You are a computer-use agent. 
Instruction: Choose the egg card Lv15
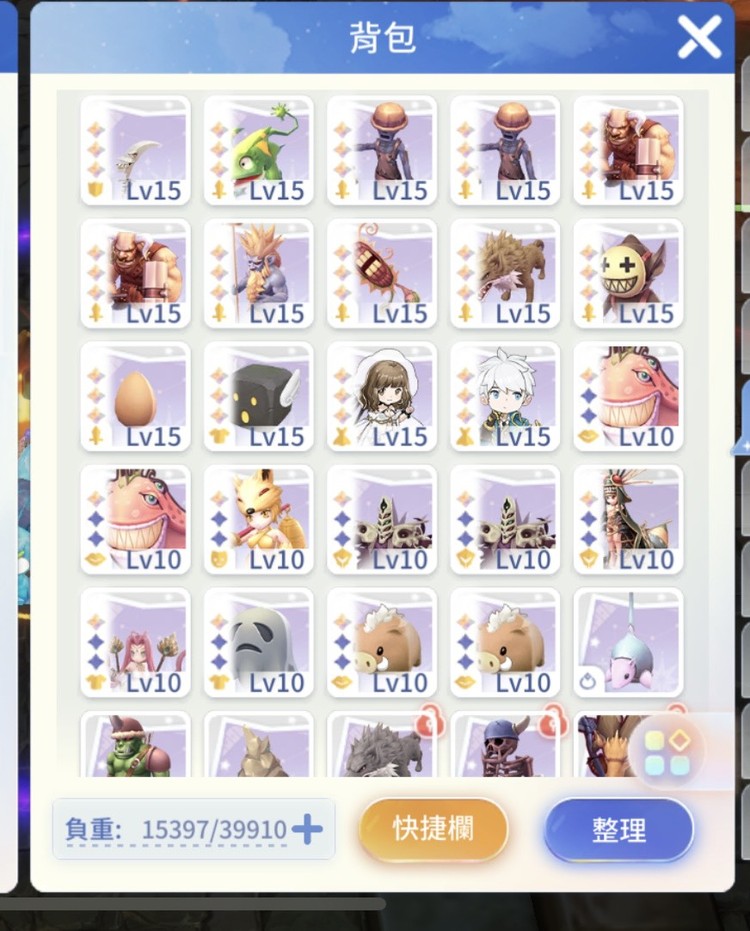click(135, 397)
